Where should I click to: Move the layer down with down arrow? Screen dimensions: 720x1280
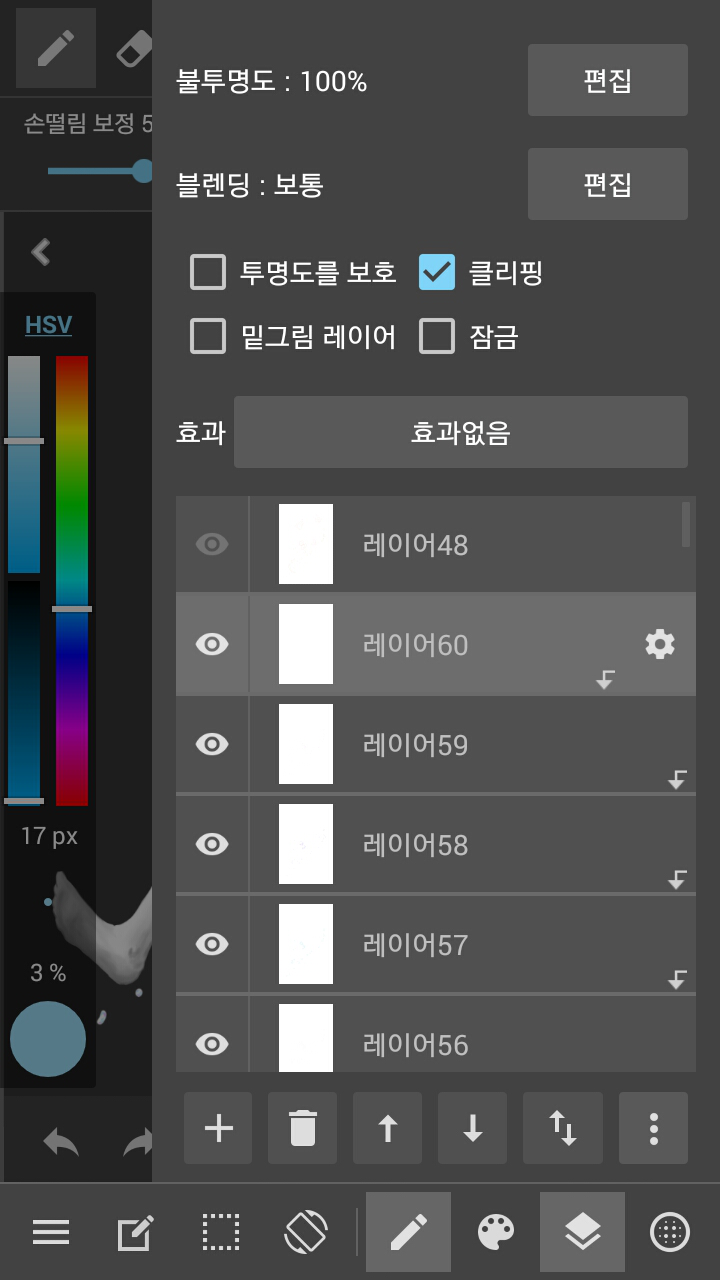point(472,1128)
